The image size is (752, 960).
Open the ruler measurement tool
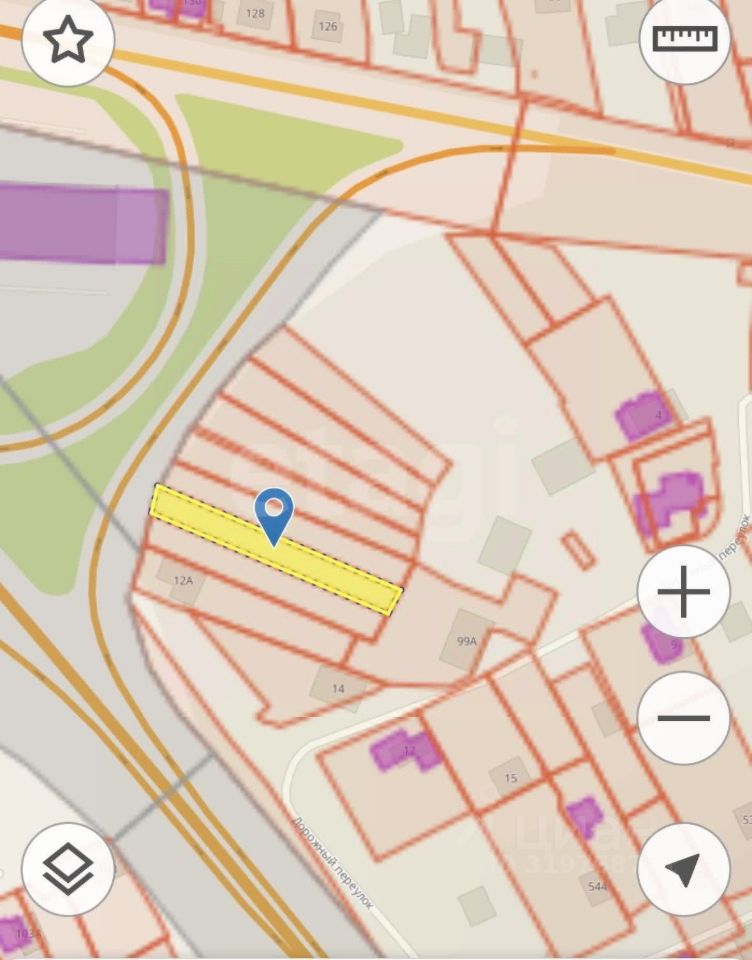tap(685, 40)
